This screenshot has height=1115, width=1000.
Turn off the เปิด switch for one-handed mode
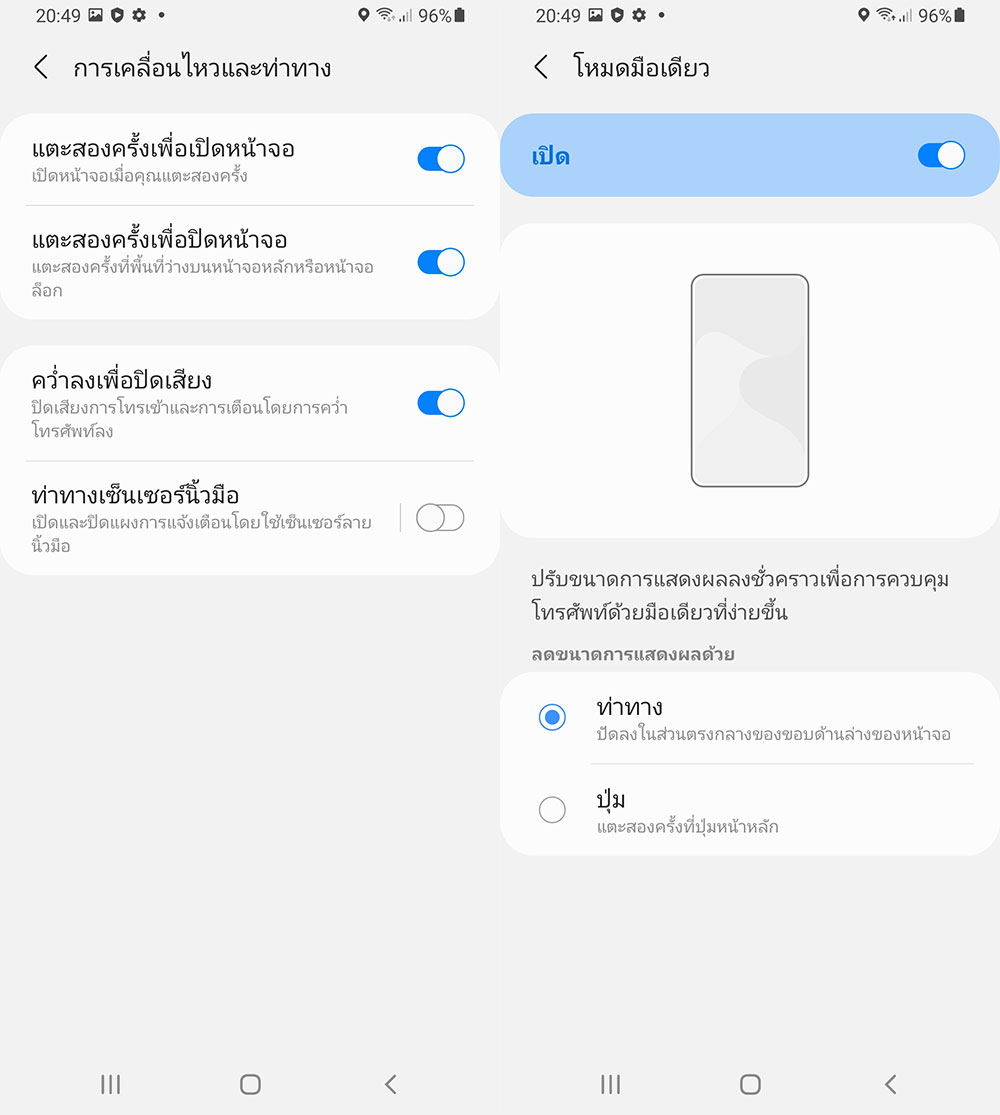click(x=941, y=155)
